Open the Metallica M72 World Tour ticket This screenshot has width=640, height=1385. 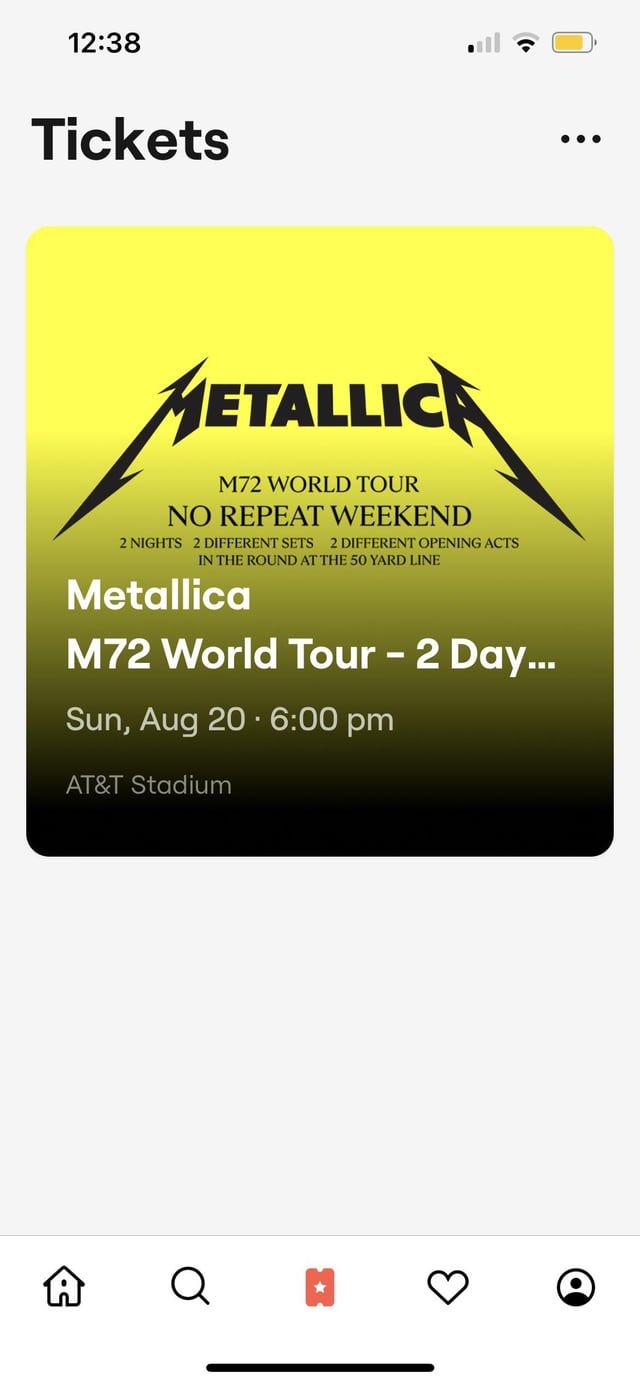pyautogui.click(x=319, y=541)
